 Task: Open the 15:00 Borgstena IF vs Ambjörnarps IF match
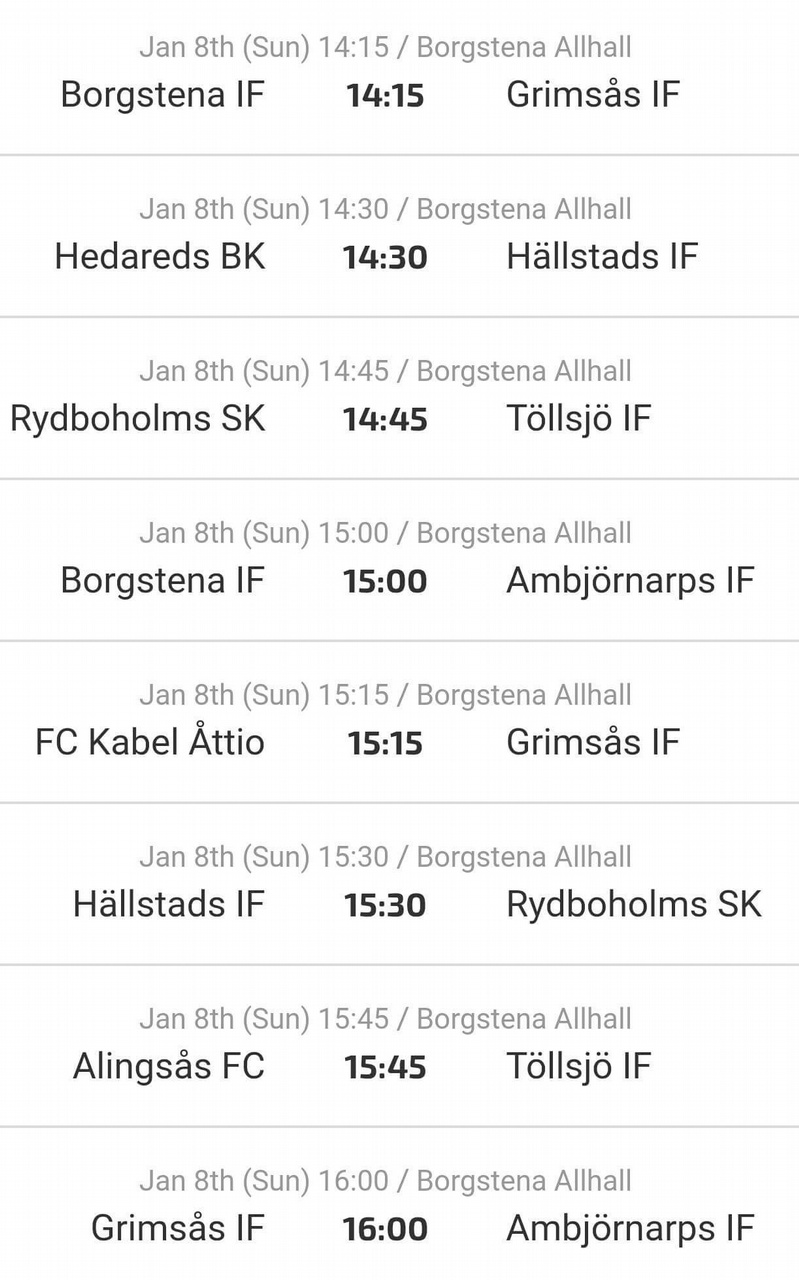coord(399,560)
